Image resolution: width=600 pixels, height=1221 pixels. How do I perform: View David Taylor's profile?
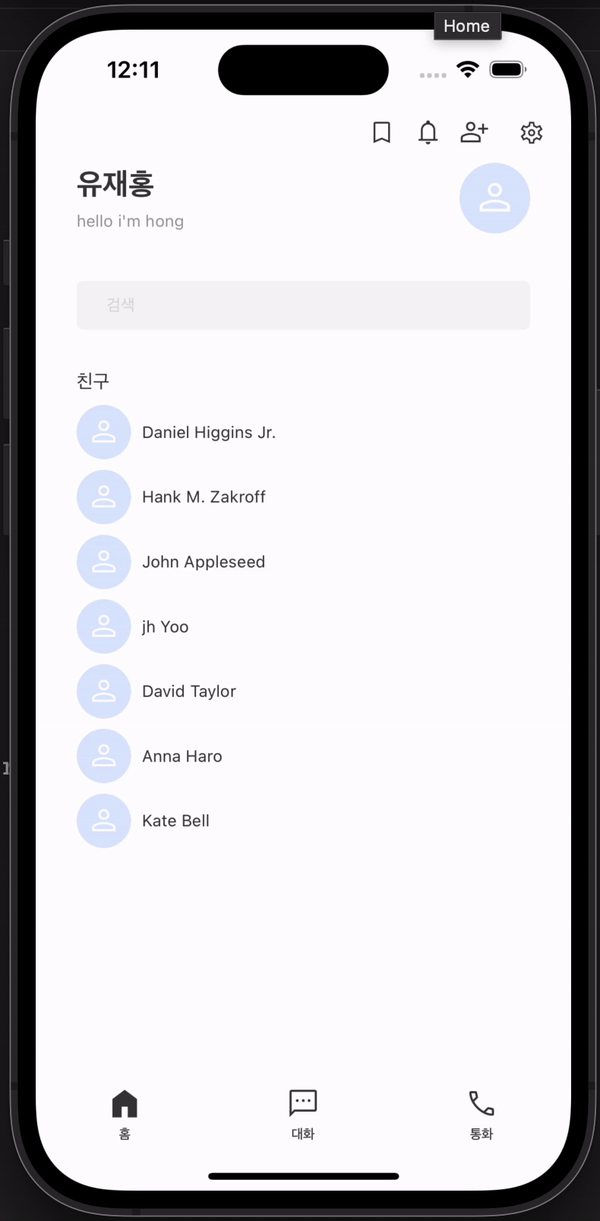[189, 691]
